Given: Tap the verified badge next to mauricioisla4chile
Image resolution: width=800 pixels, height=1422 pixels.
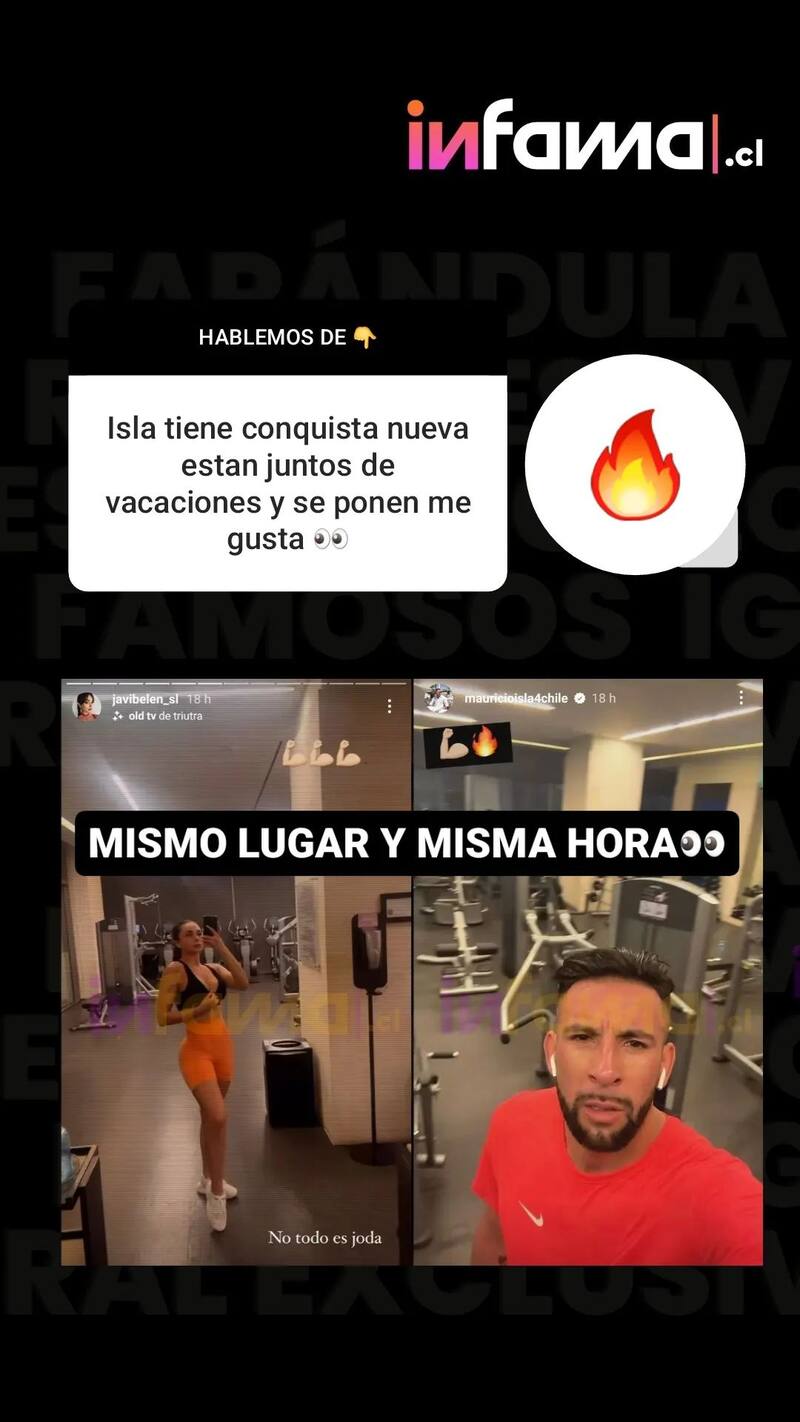Looking at the screenshot, I should (x=580, y=697).
